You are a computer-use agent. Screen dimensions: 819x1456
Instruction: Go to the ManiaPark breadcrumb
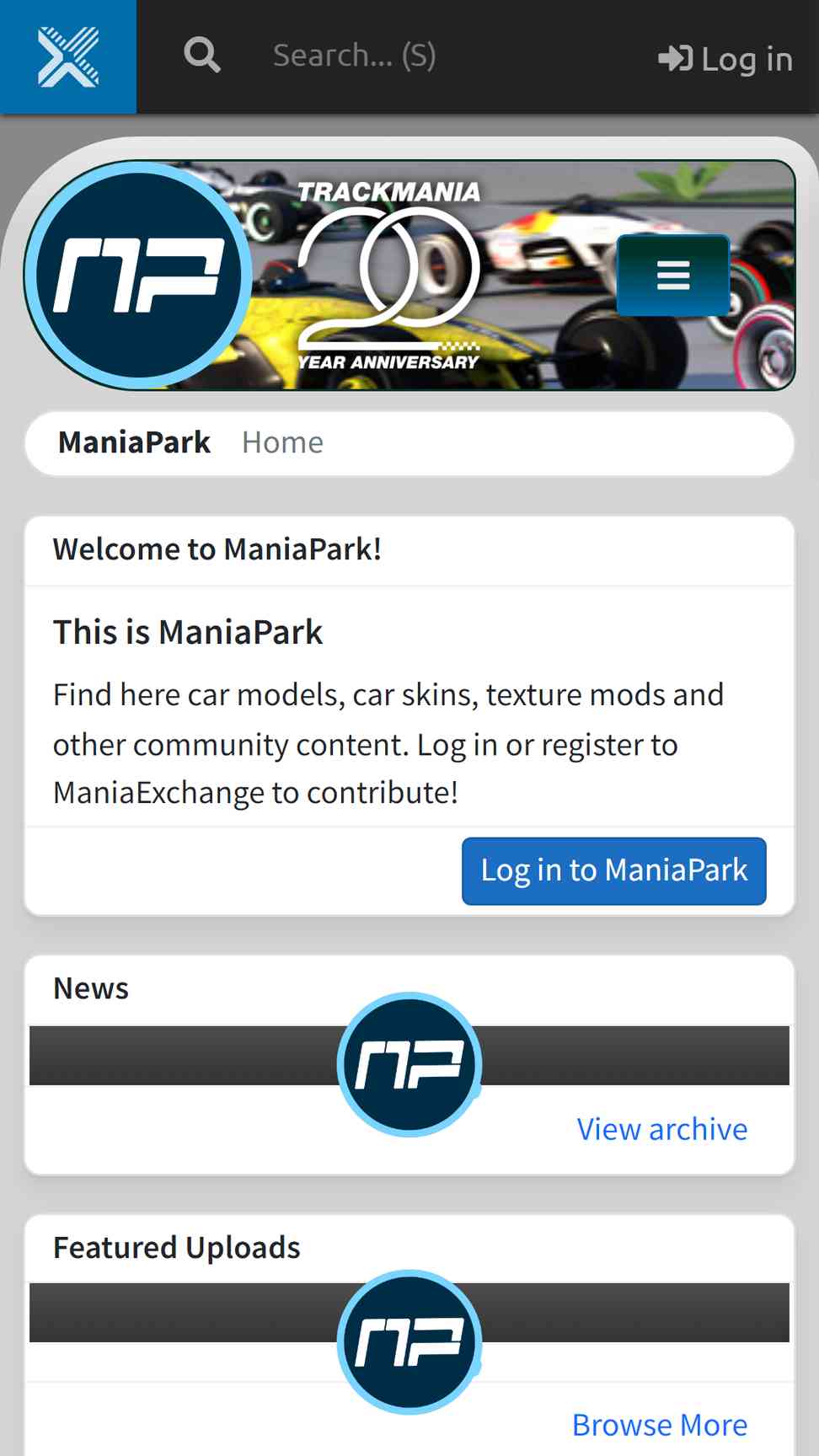pyautogui.click(x=134, y=442)
